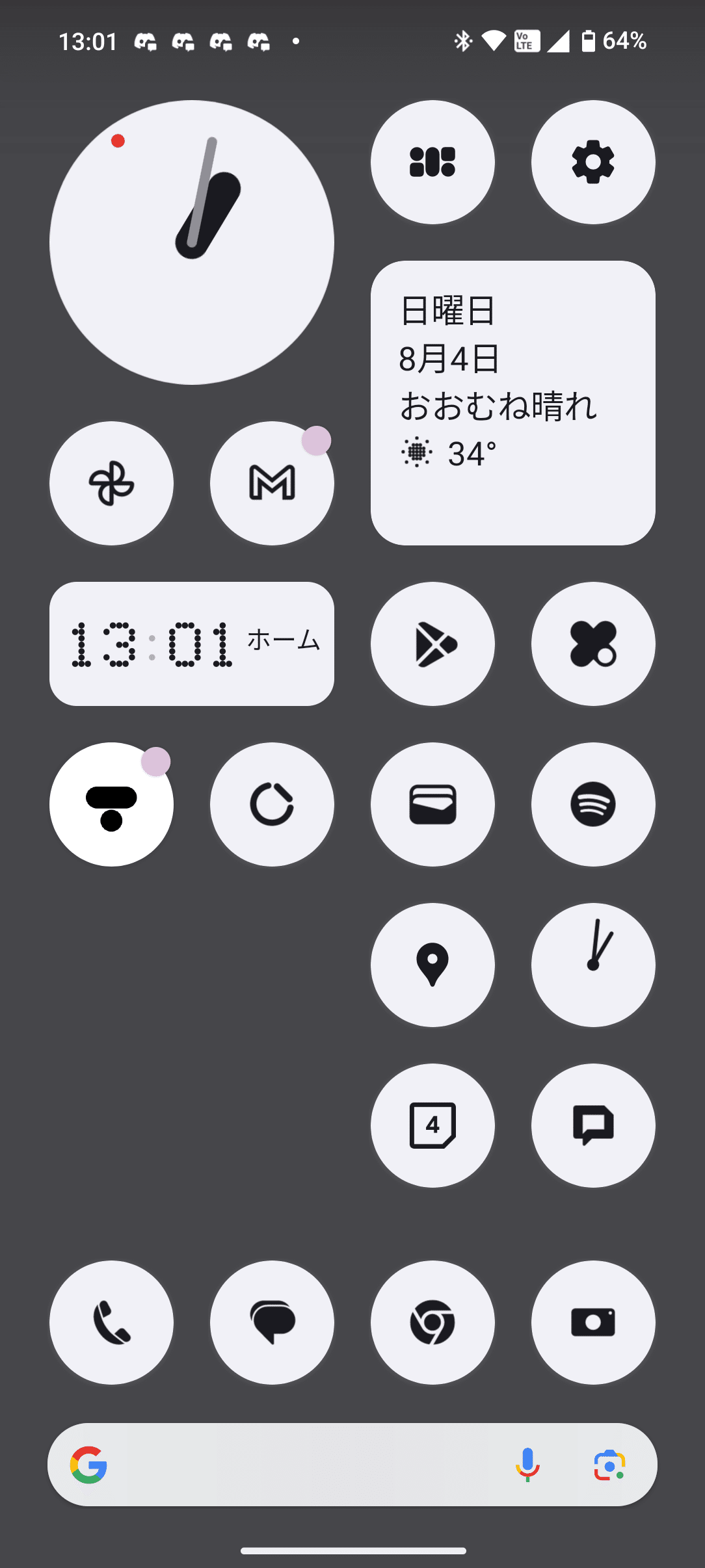Open the Phone dialer
Screen dimensions: 705x1568
111,1322
